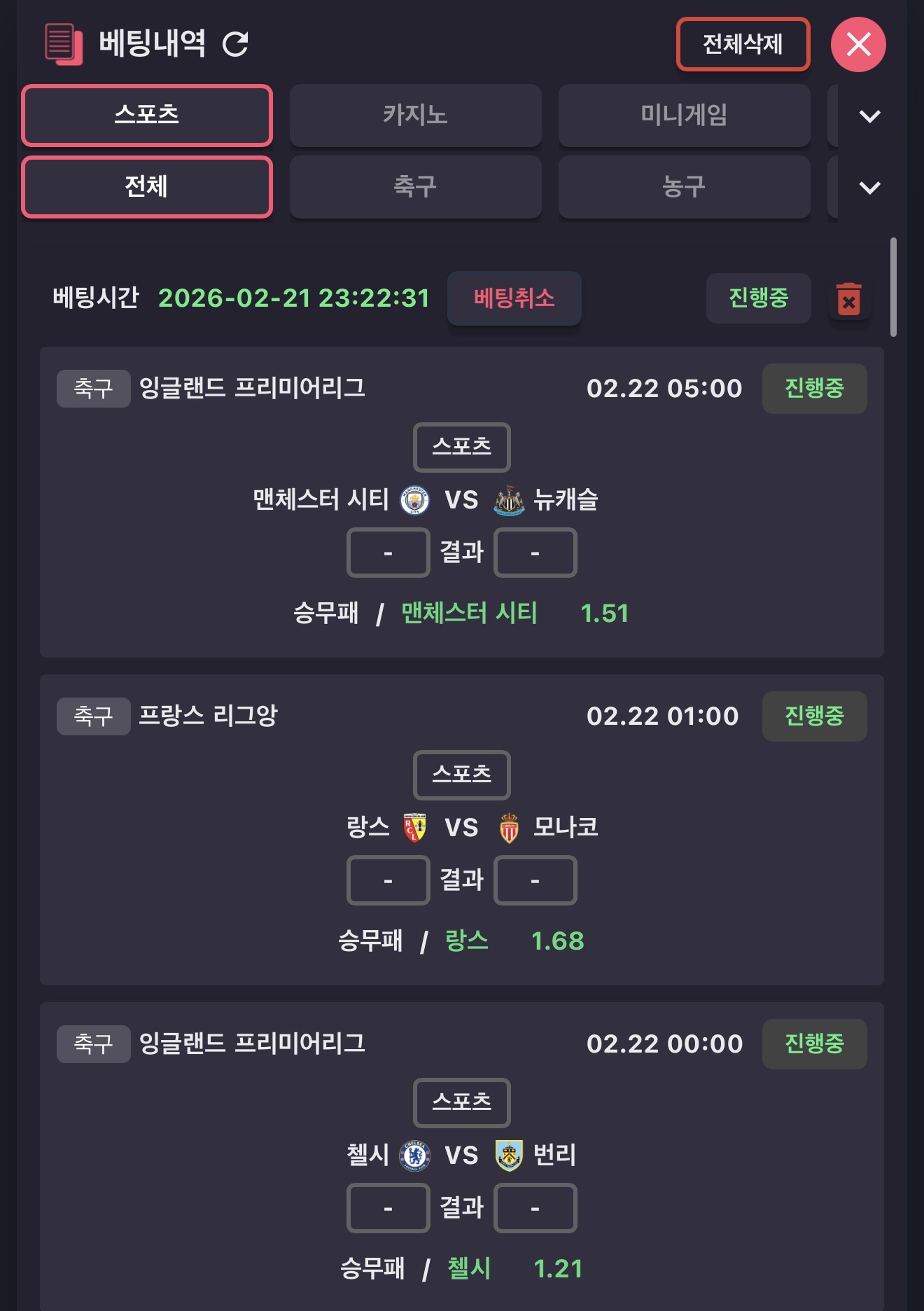The width and height of the screenshot is (924, 1311).
Task: Close the betting history panel
Action: (858, 44)
